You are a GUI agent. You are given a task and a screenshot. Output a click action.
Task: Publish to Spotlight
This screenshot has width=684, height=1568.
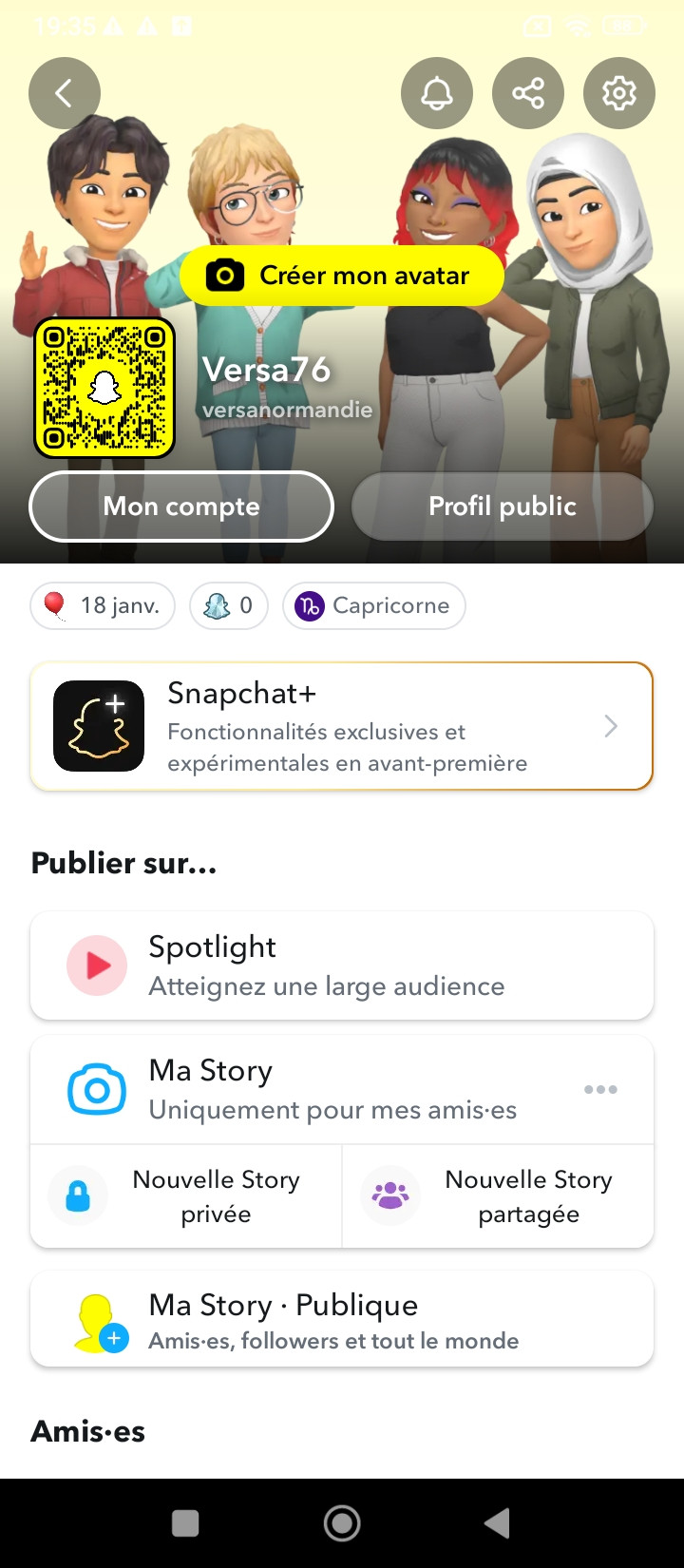coord(342,966)
